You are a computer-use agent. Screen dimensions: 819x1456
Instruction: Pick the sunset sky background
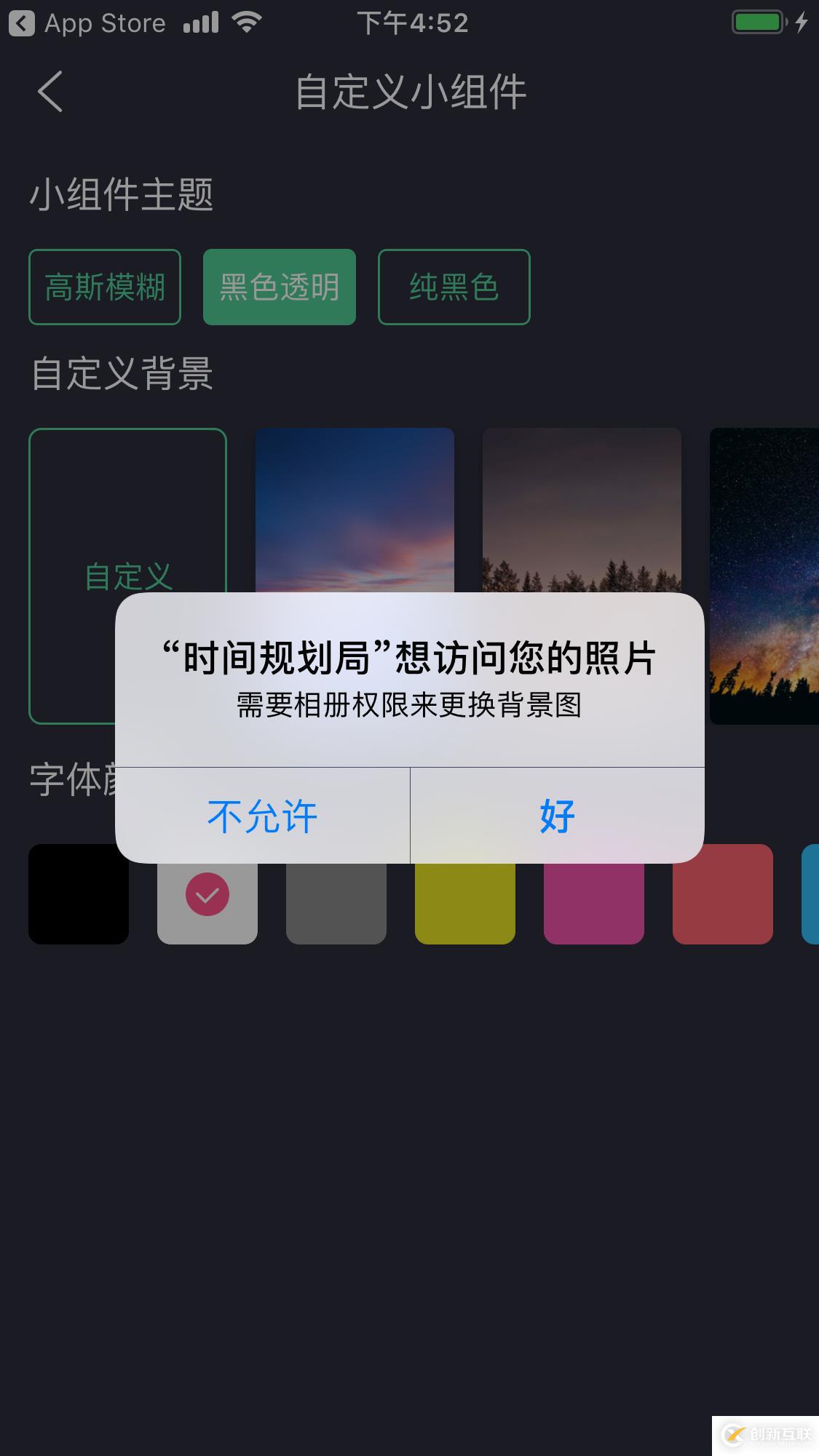(355, 509)
